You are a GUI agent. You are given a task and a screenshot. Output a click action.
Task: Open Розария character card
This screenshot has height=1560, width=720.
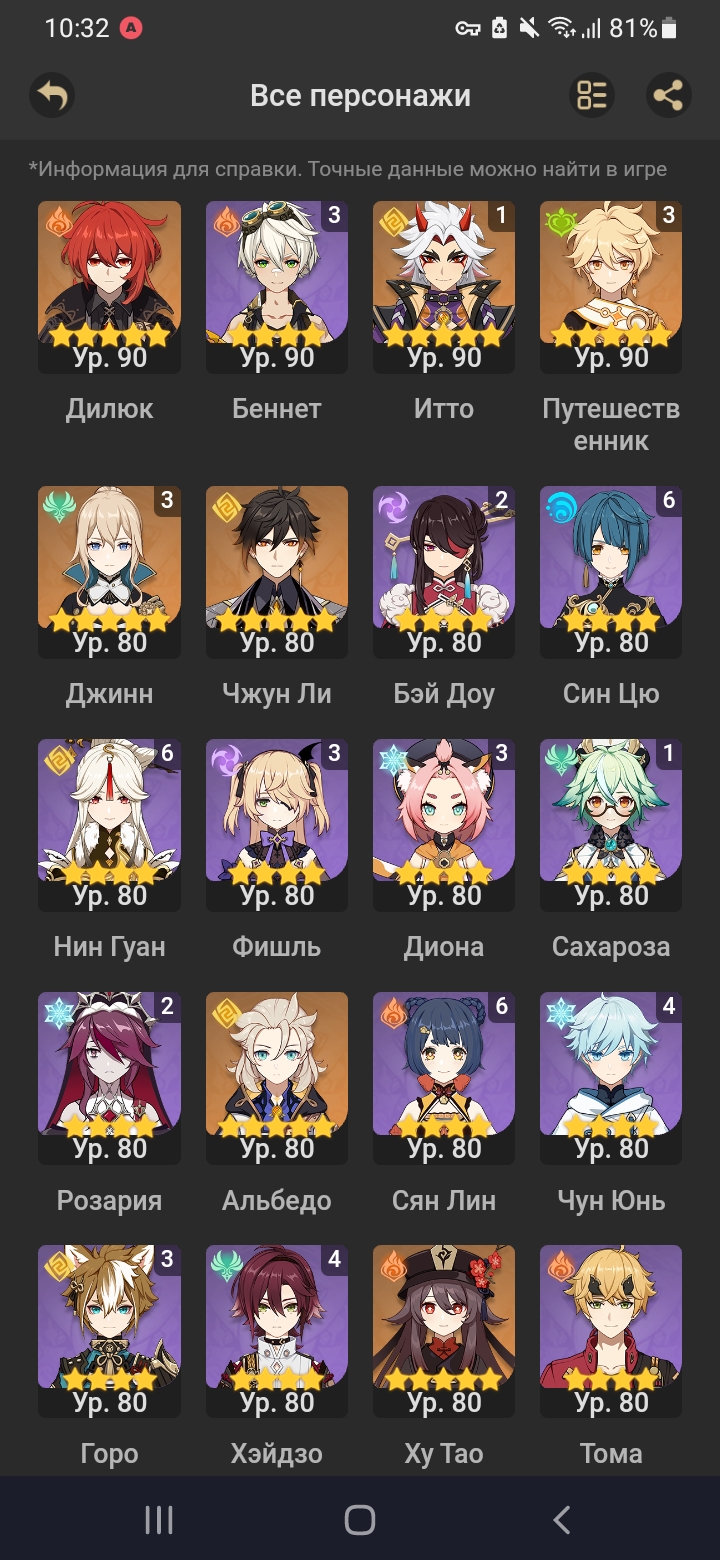(x=109, y=1078)
